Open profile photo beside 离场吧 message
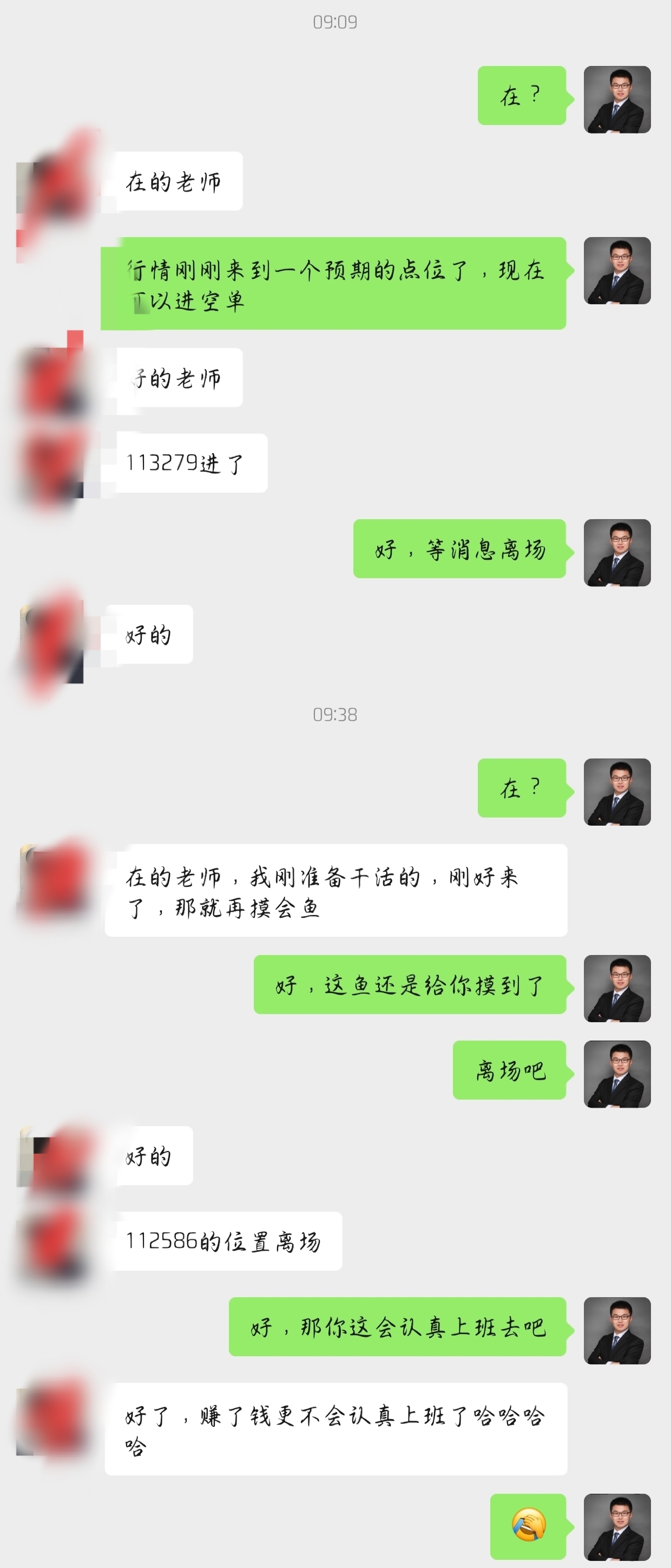The height and width of the screenshot is (1568, 671). click(617, 1074)
